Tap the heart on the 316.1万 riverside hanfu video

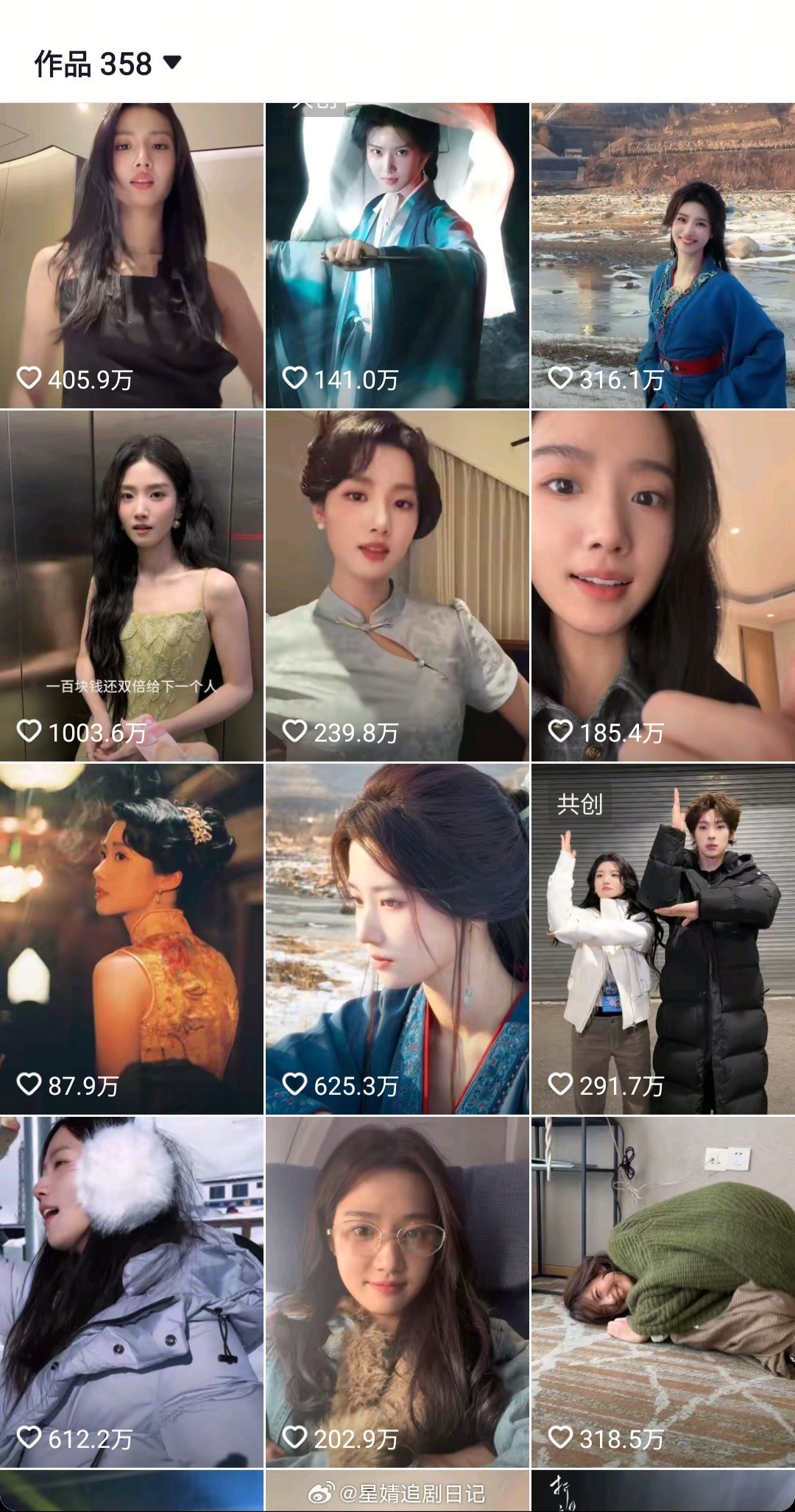click(x=561, y=378)
